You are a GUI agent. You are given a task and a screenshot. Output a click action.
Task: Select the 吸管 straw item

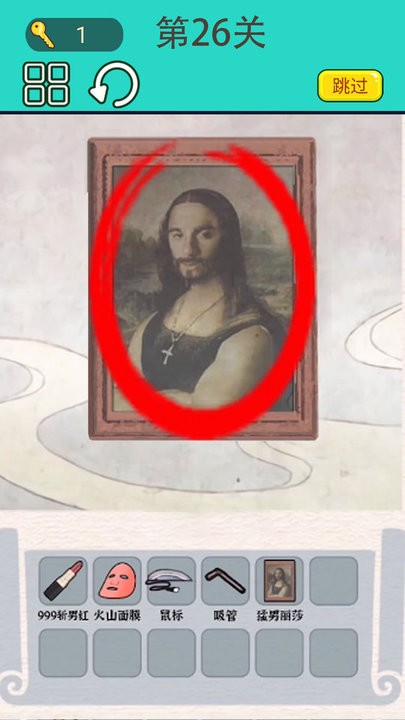[225, 580]
